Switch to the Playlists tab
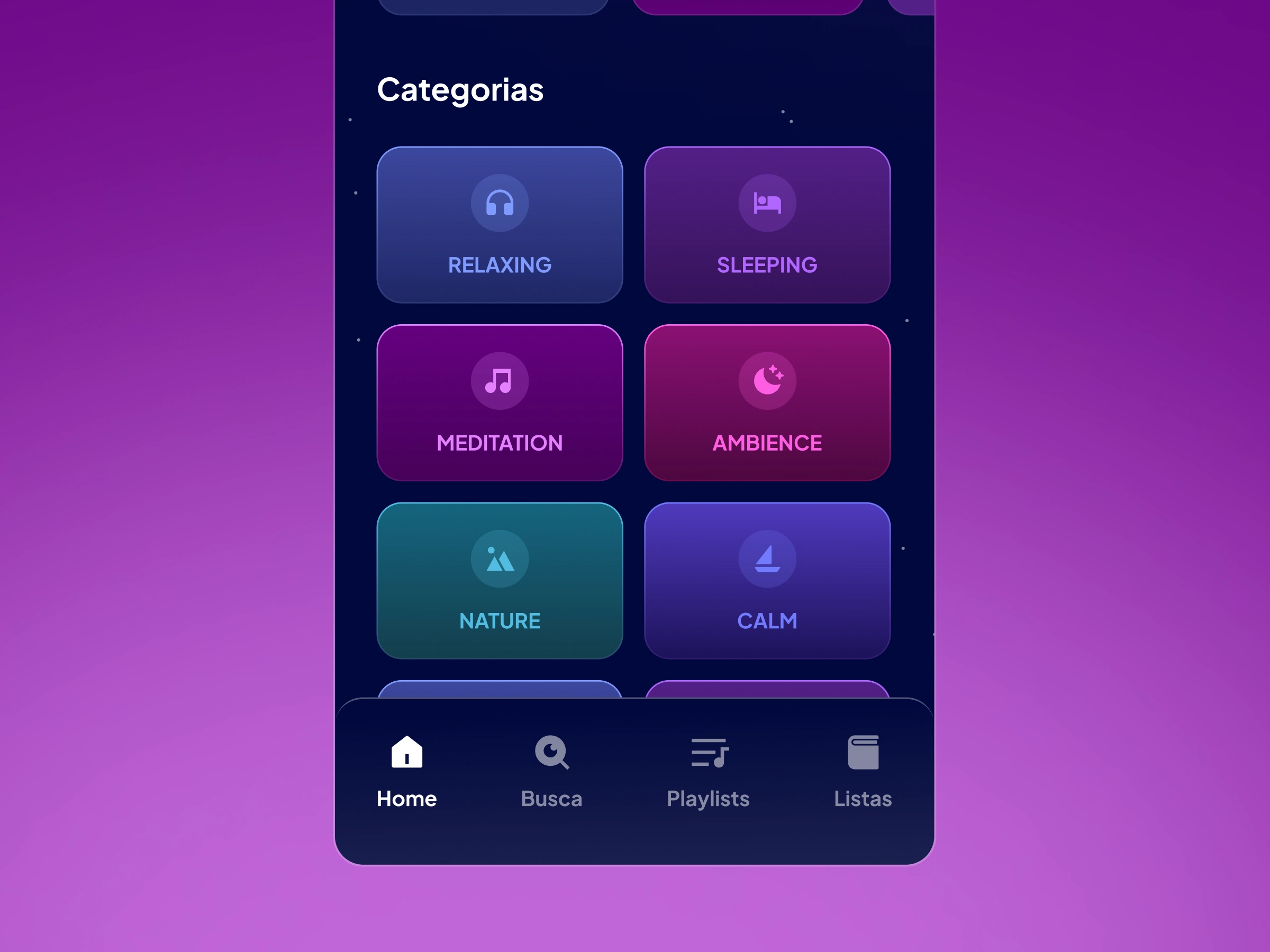Screen dimensions: 1270x952 [x=708, y=771]
